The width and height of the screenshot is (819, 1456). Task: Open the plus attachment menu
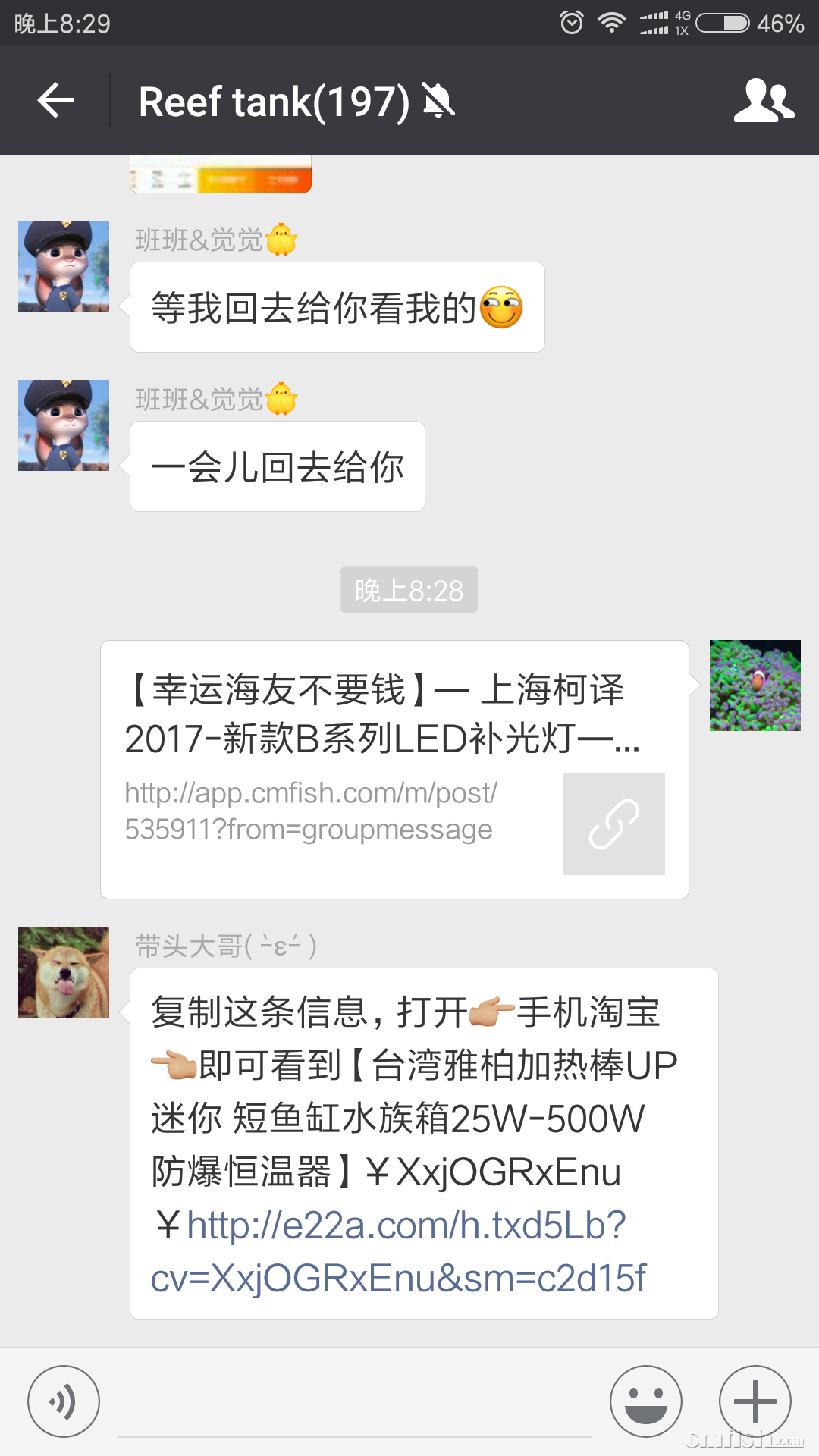point(755,1401)
